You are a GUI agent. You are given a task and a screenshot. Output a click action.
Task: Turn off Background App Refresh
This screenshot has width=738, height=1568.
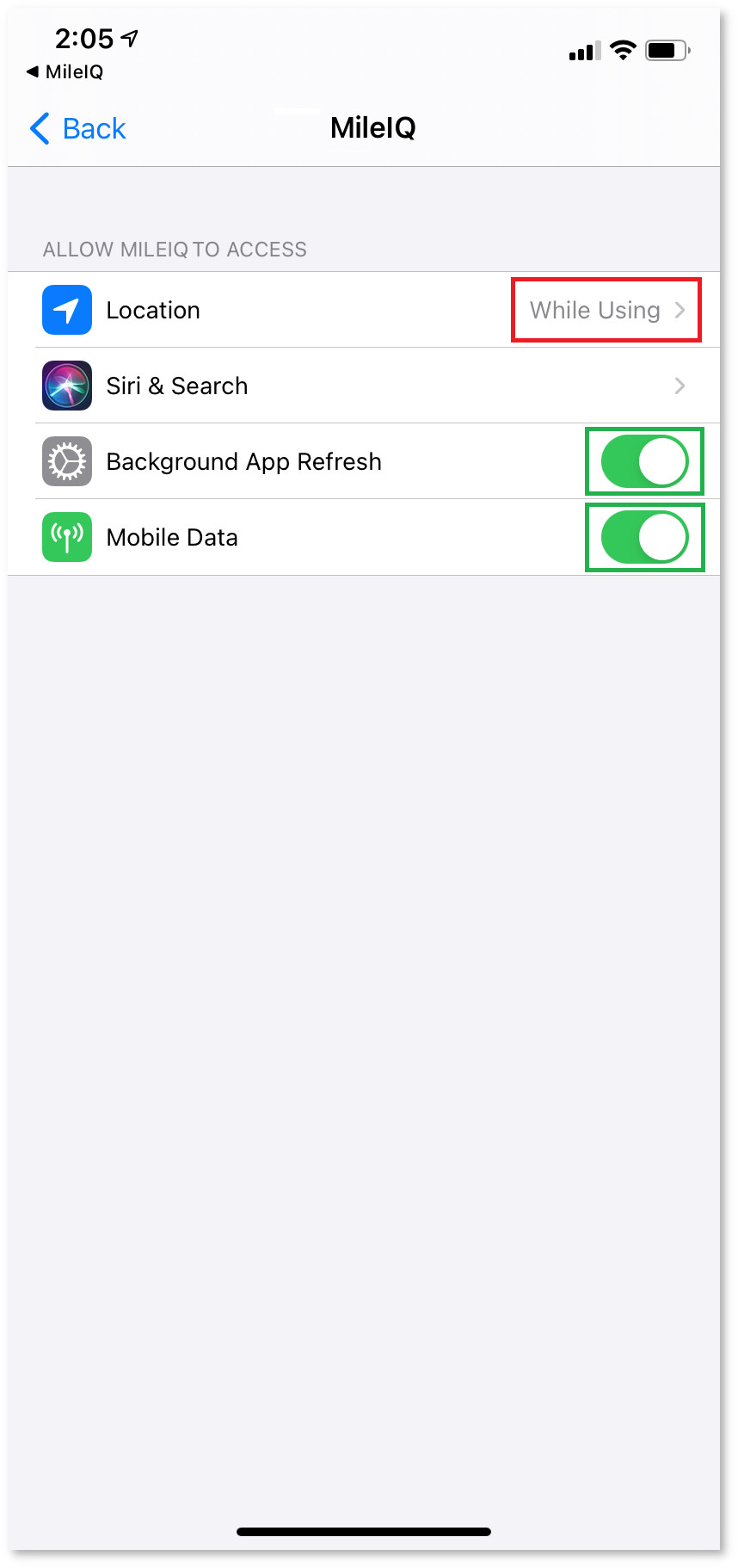click(x=644, y=461)
